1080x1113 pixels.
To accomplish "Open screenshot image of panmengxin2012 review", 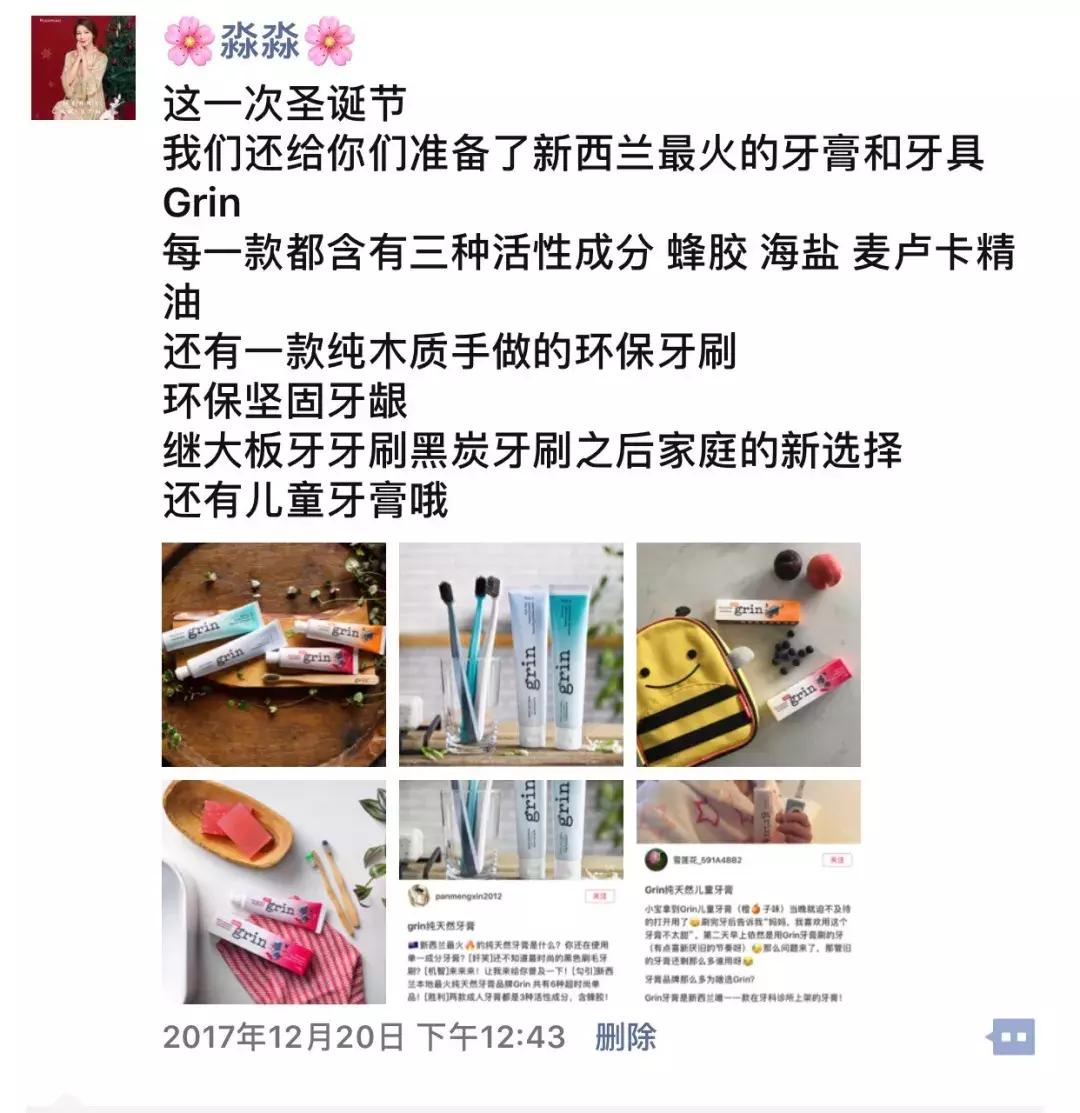I will 511,892.
